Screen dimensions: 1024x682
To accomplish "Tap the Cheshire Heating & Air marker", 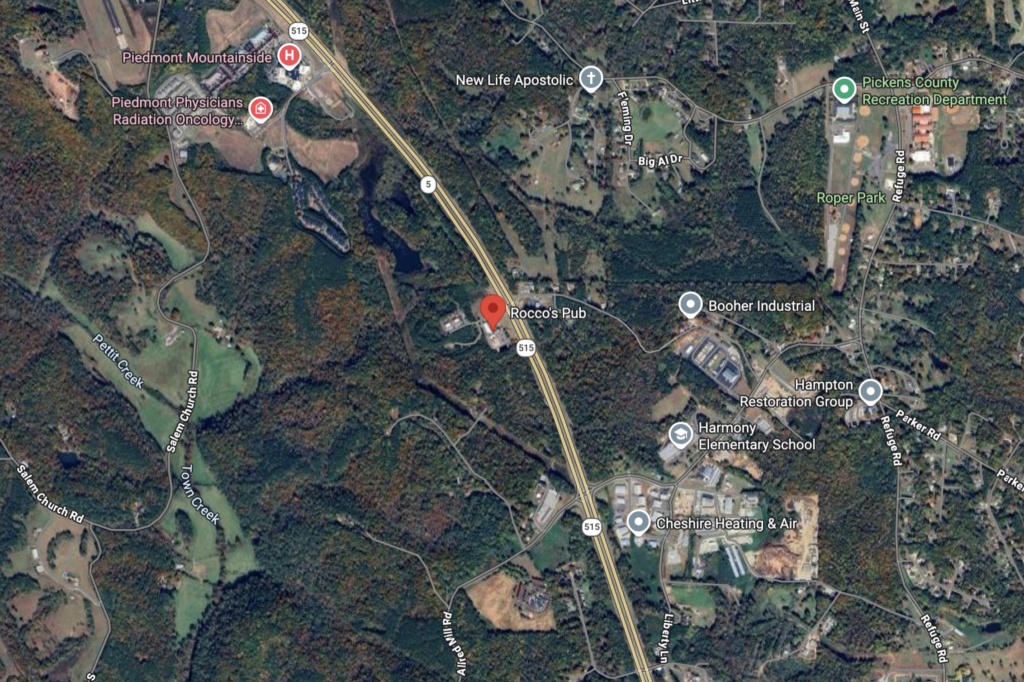I will tap(639, 522).
